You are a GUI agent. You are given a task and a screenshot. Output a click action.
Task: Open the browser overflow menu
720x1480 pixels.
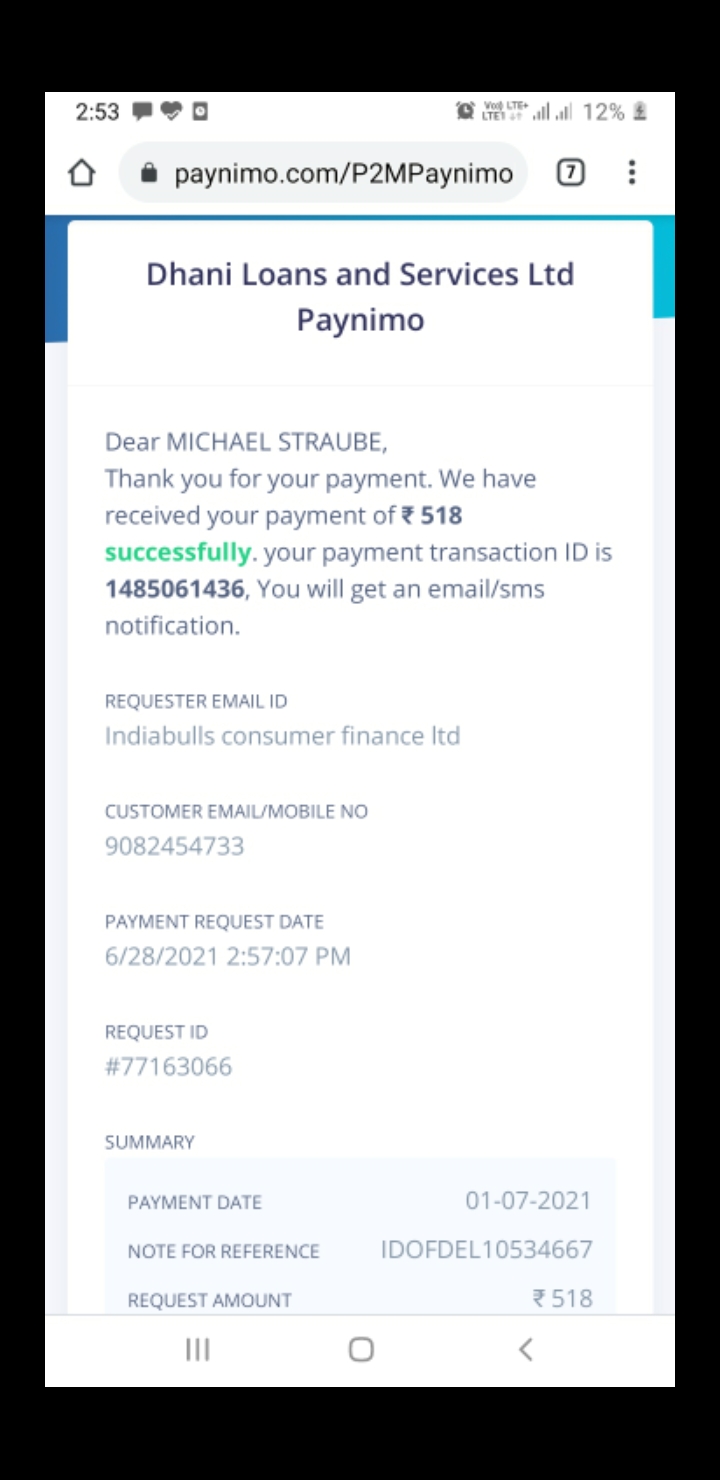[x=631, y=173]
